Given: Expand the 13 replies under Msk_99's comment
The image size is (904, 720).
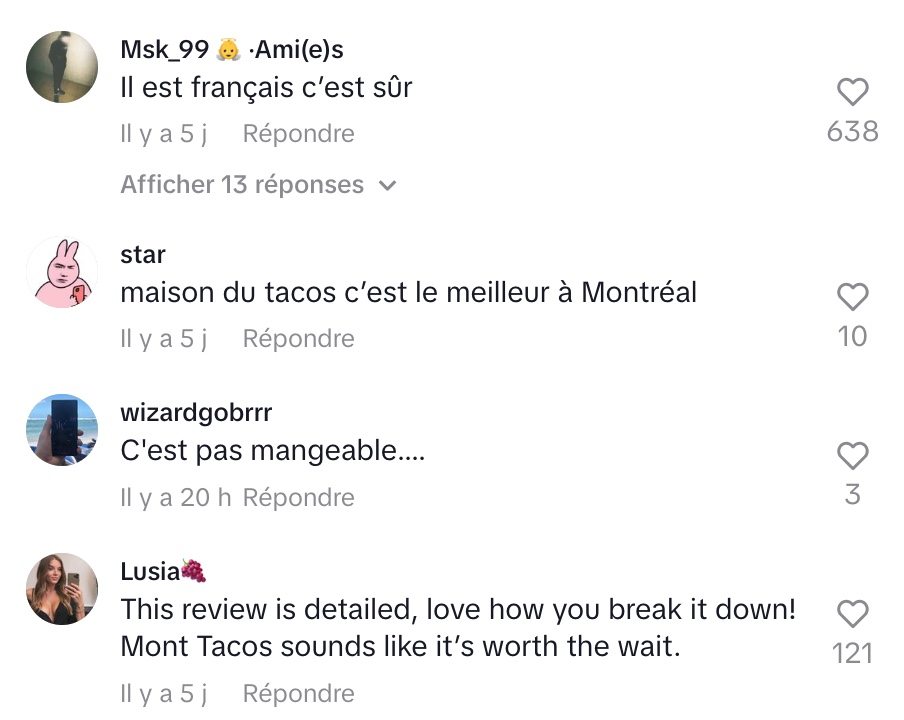Looking at the screenshot, I should click(x=258, y=185).
